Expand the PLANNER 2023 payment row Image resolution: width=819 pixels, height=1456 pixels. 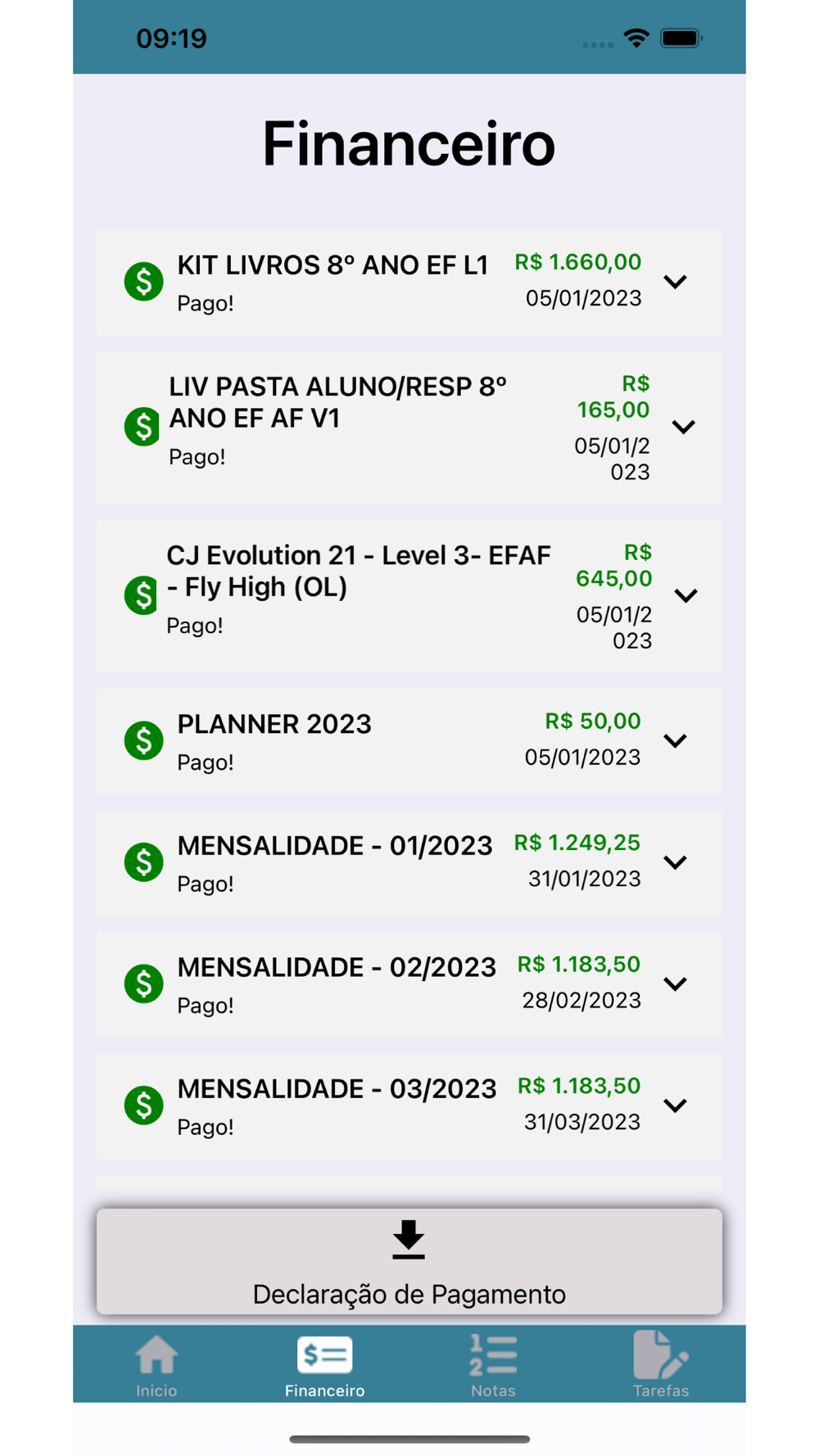675,741
